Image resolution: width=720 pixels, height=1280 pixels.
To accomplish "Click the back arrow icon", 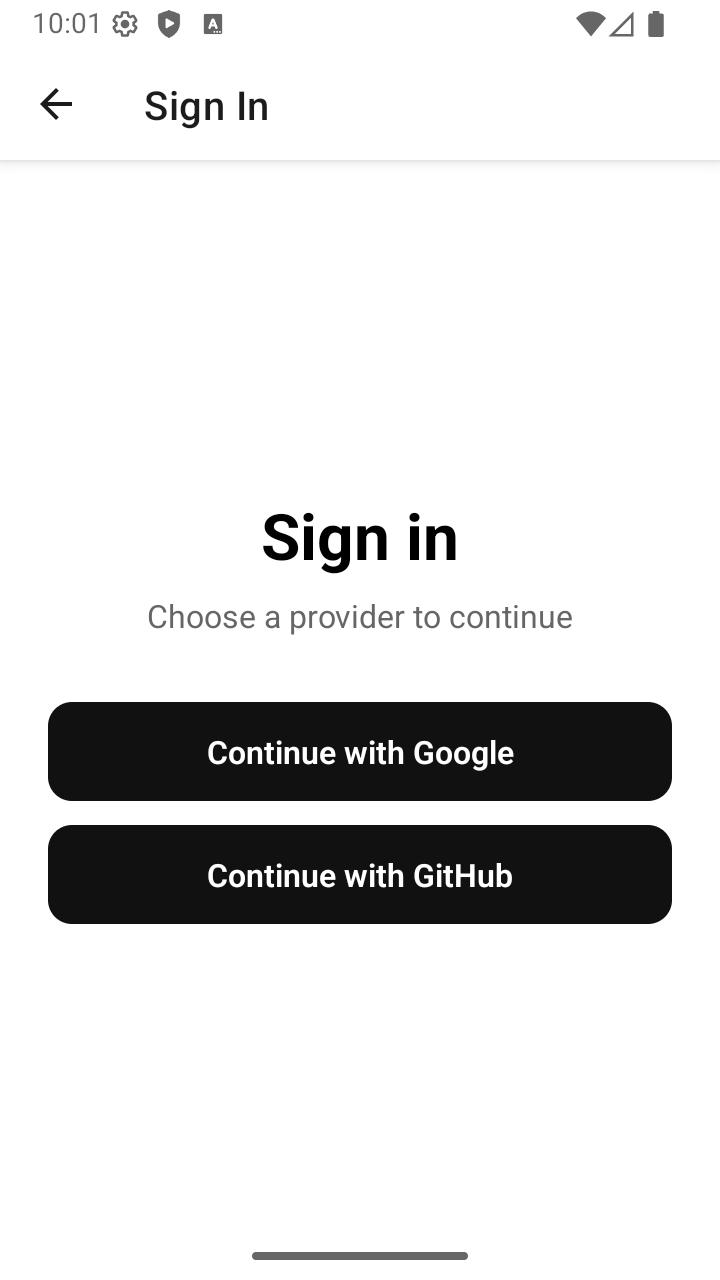I will 56,104.
